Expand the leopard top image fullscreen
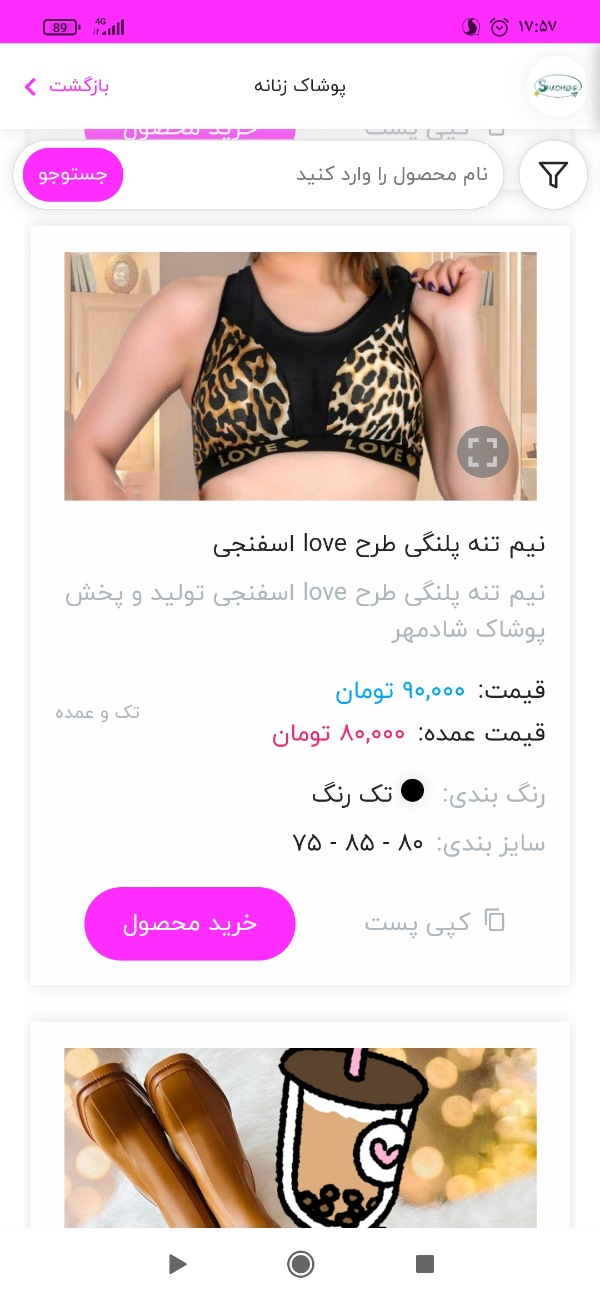 [x=483, y=452]
